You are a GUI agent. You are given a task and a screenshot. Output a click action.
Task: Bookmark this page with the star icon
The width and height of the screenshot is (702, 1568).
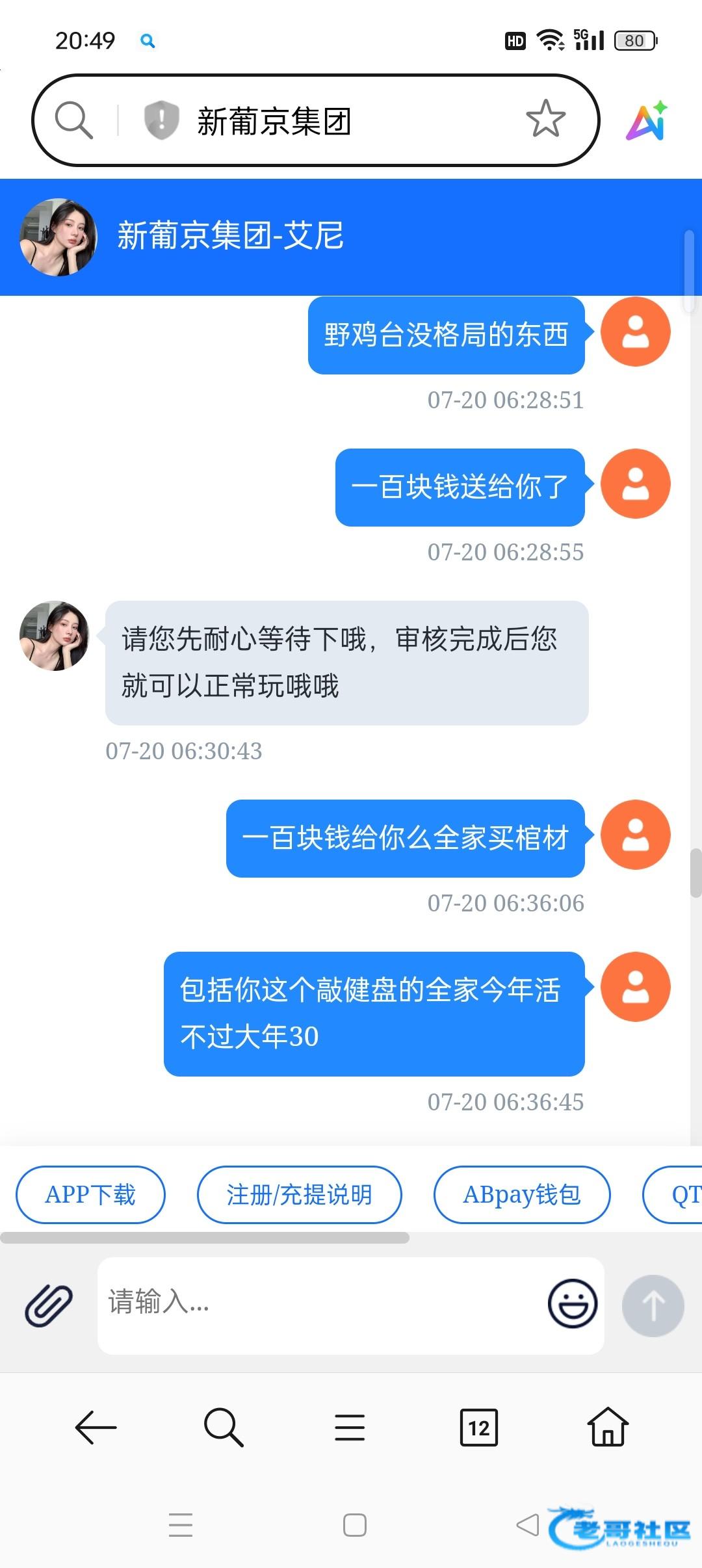pos(545,120)
